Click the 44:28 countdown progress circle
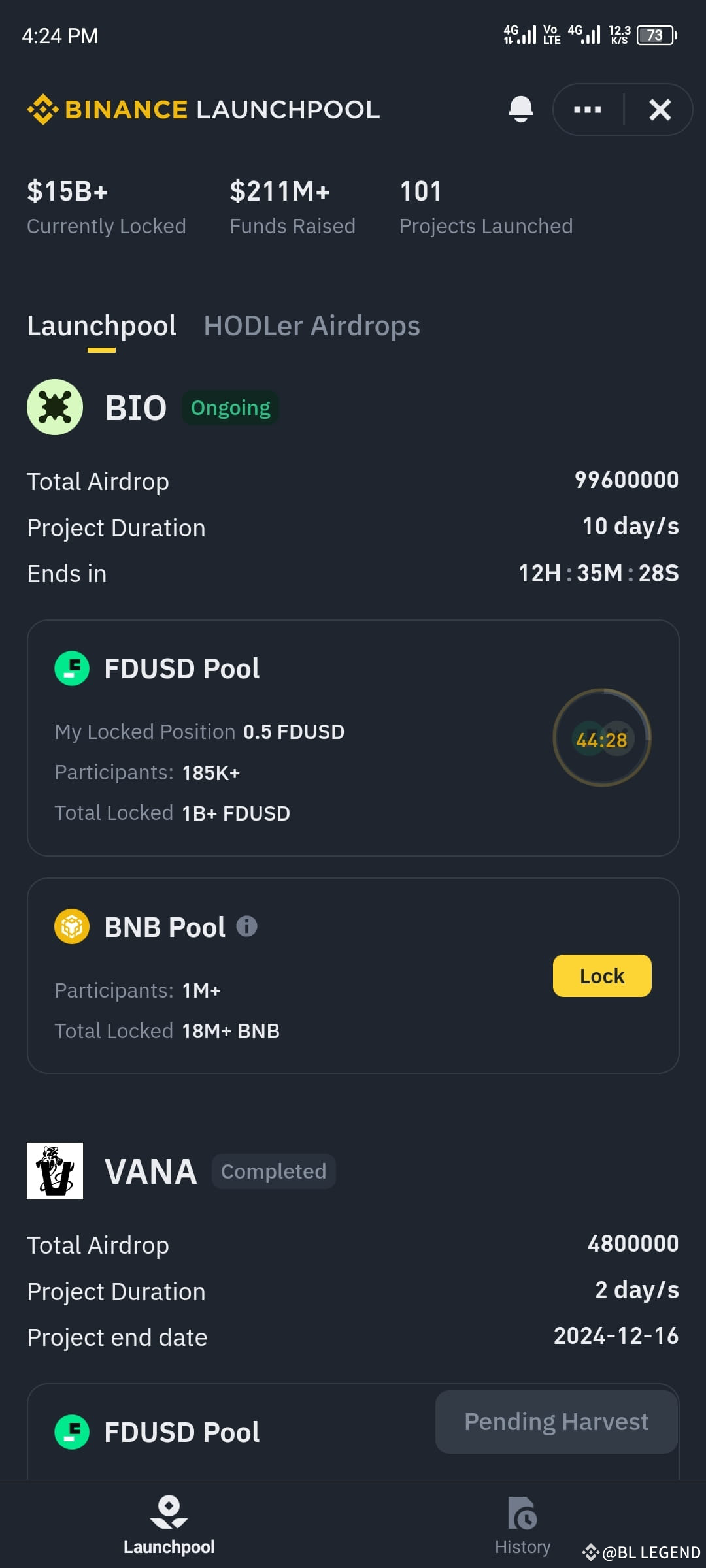706x1568 pixels. point(601,738)
